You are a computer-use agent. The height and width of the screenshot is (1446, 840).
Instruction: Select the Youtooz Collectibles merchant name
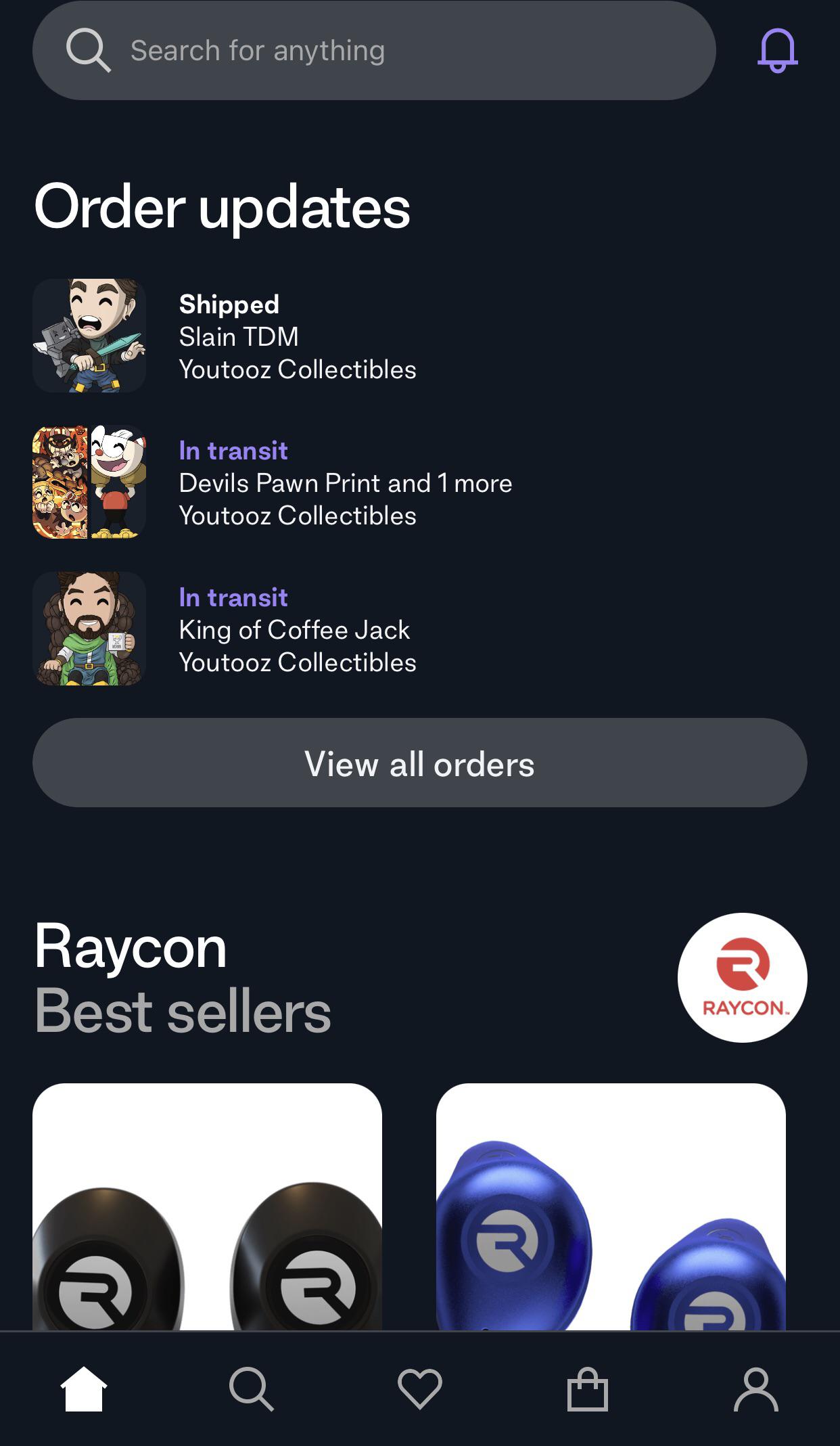tap(298, 369)
